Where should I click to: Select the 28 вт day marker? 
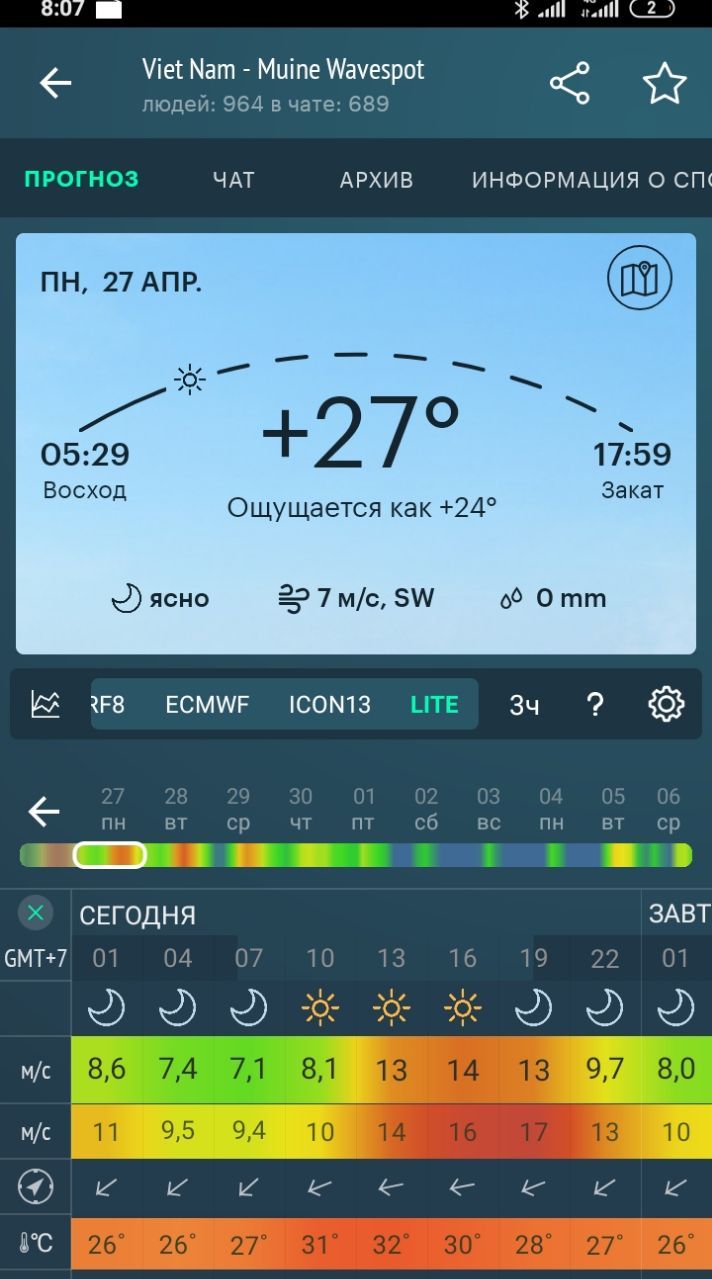pos(176,809)
